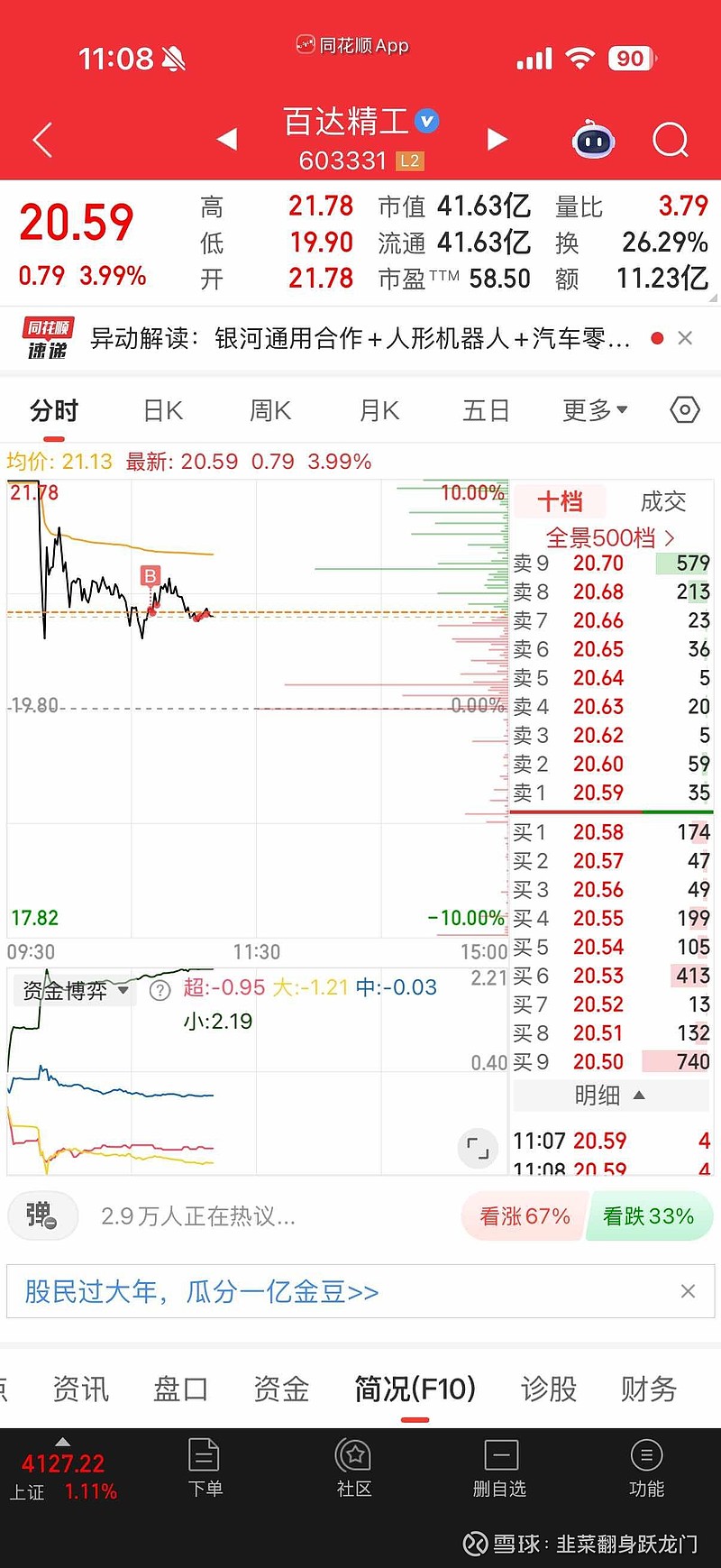Expand the 更多 chart options dropdown
This screenshot has width=721, height=1568.
pyautogui.click(x=595, y=411)
